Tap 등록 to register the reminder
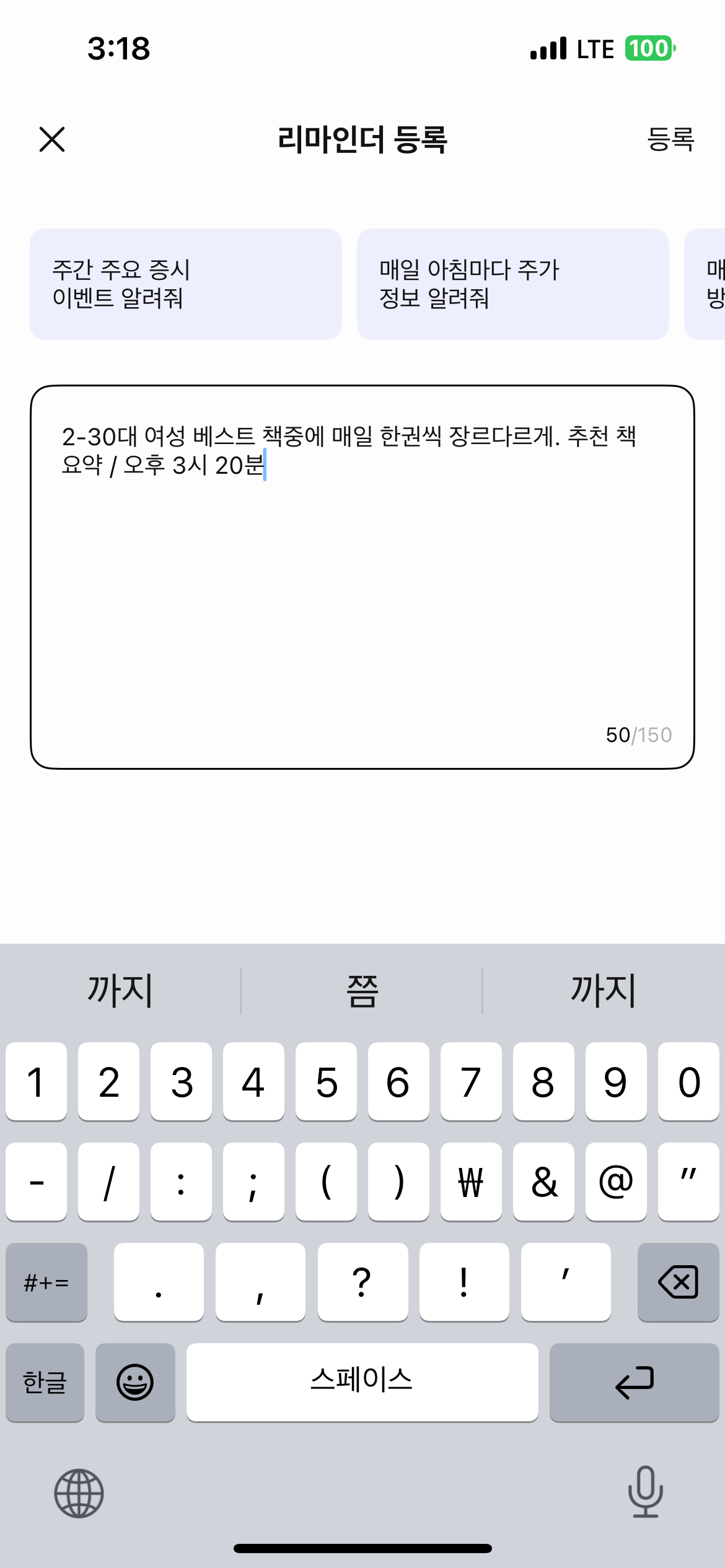Image resolution: width=725 pixels, height=1568 pixels. point(670,139)
